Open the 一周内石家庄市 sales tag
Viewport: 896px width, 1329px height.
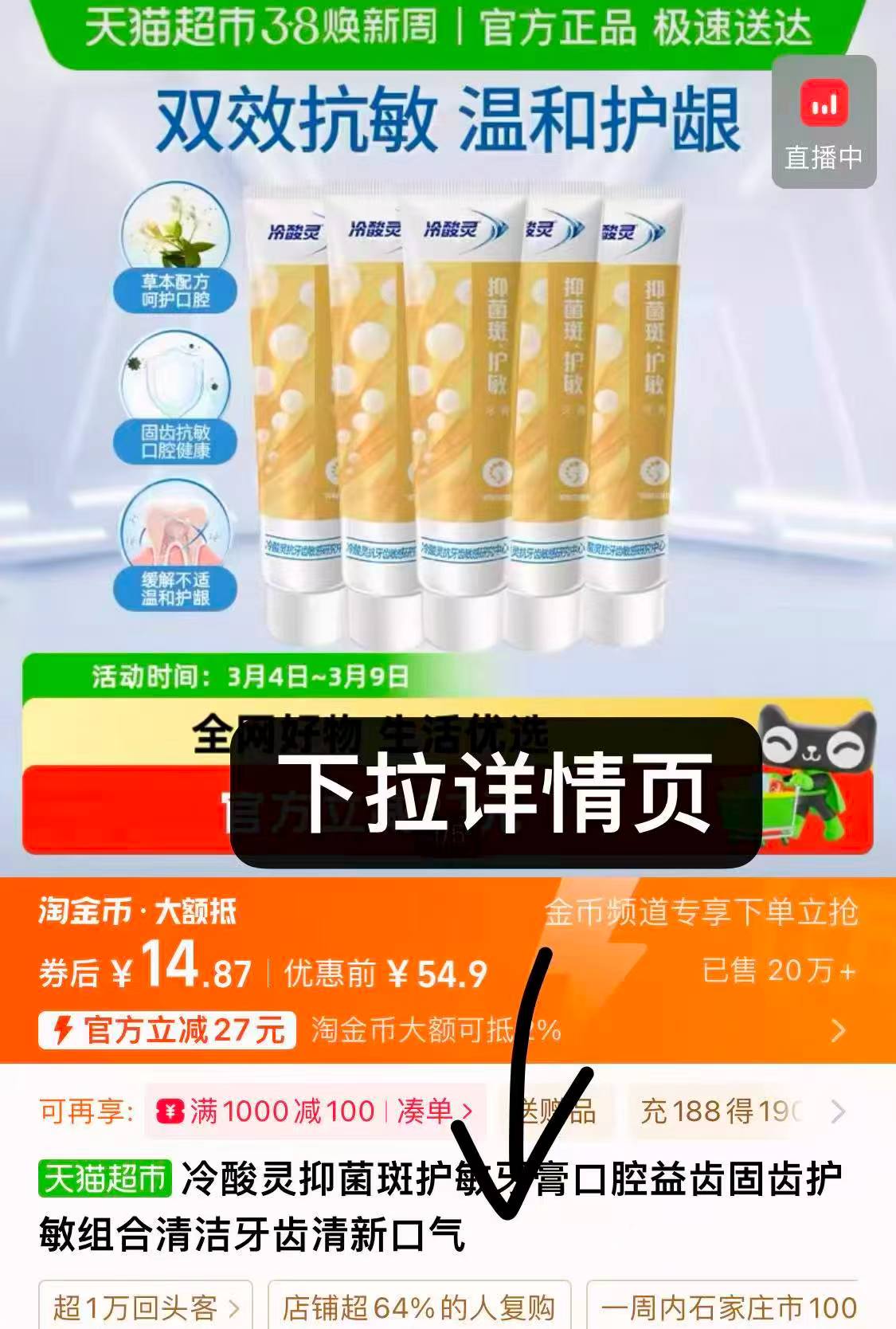point(726,1307)
